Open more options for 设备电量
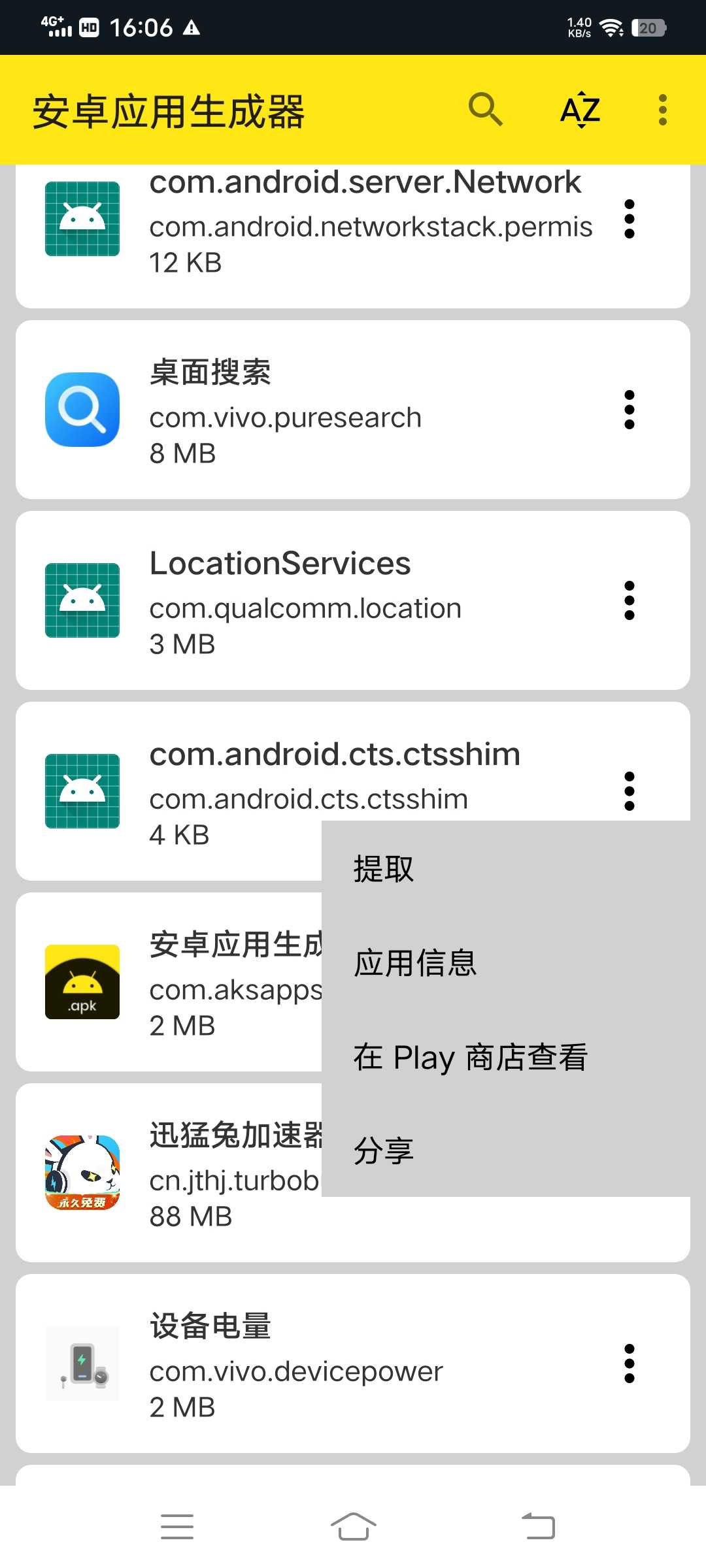The height and width of the screenshot is (1568, 706). coord(630,1364)
